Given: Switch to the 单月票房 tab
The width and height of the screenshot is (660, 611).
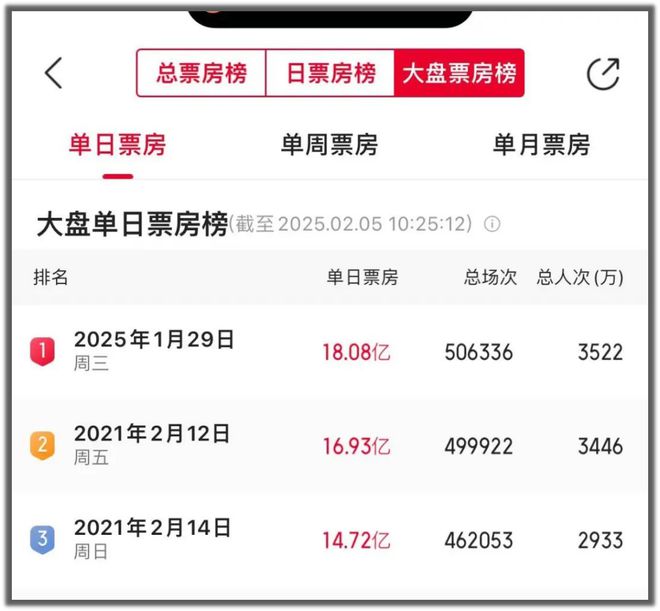Looking at the screenshot, I should [541, 145].
